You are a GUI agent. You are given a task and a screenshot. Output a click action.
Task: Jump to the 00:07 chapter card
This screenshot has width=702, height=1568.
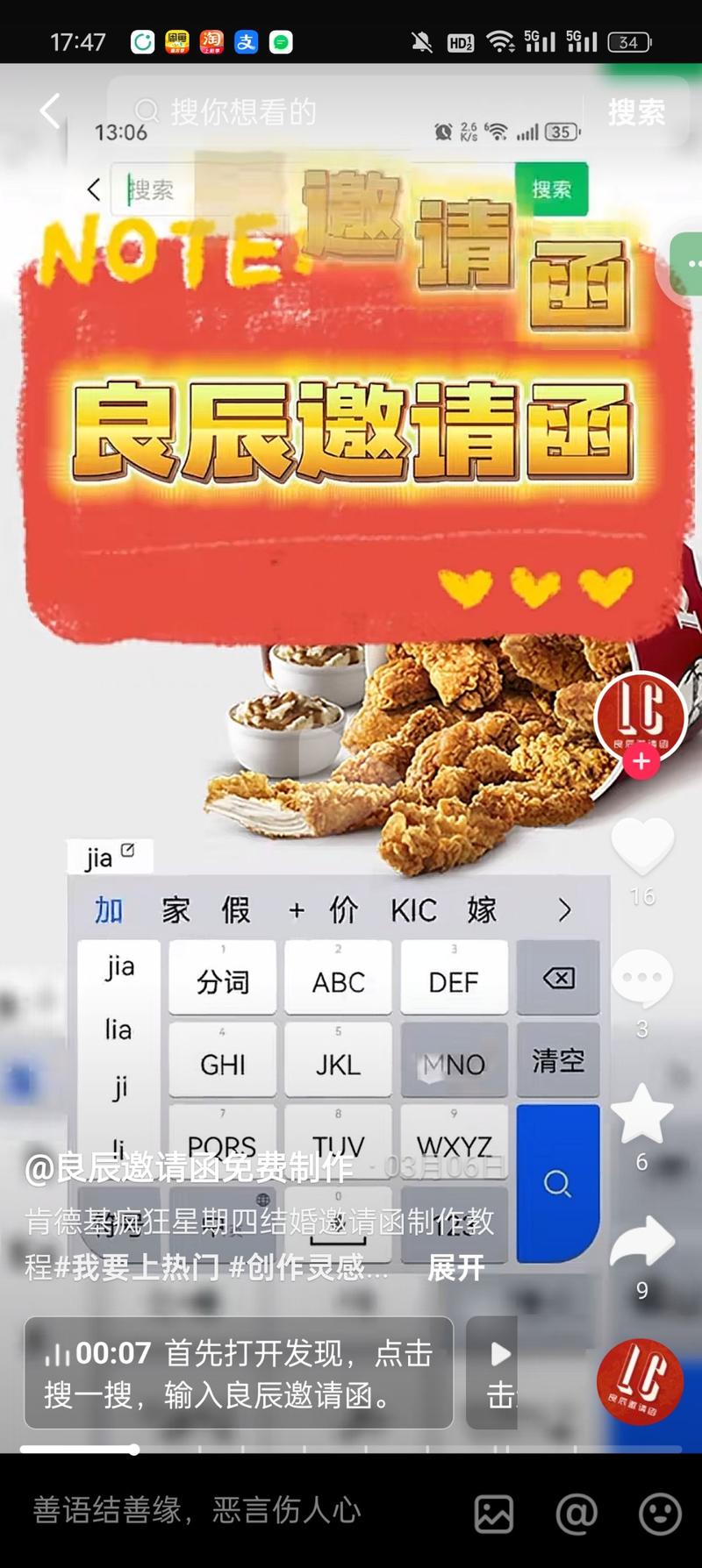click(238, 1372)
